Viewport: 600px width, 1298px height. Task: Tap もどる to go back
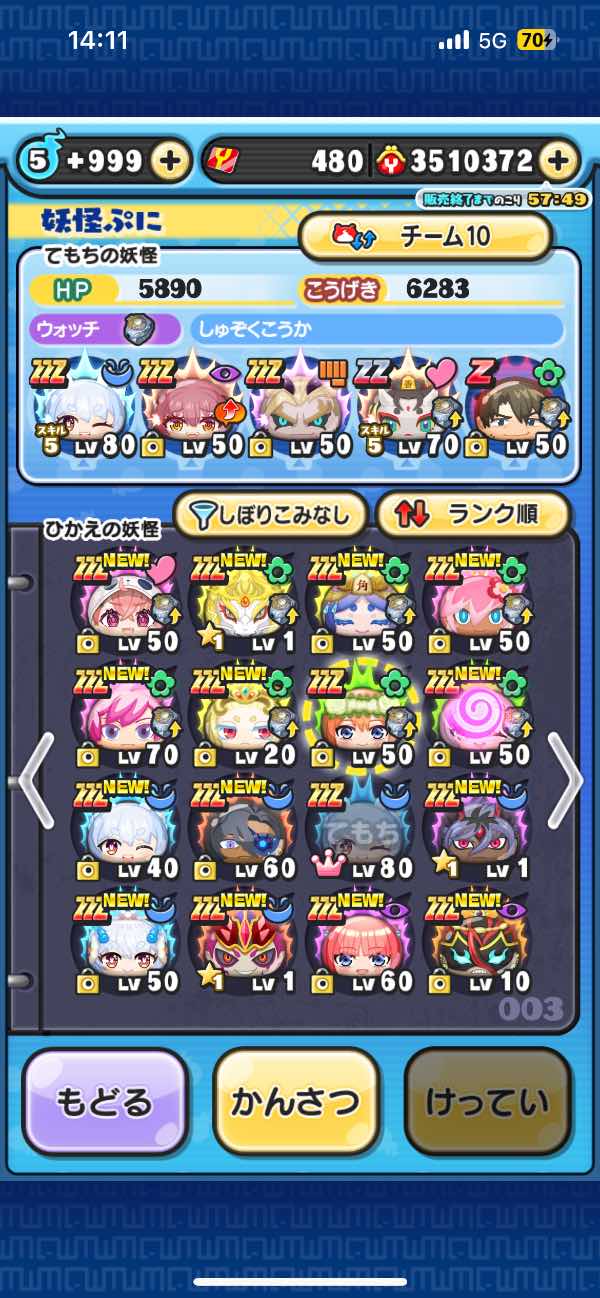(105, 1102)
